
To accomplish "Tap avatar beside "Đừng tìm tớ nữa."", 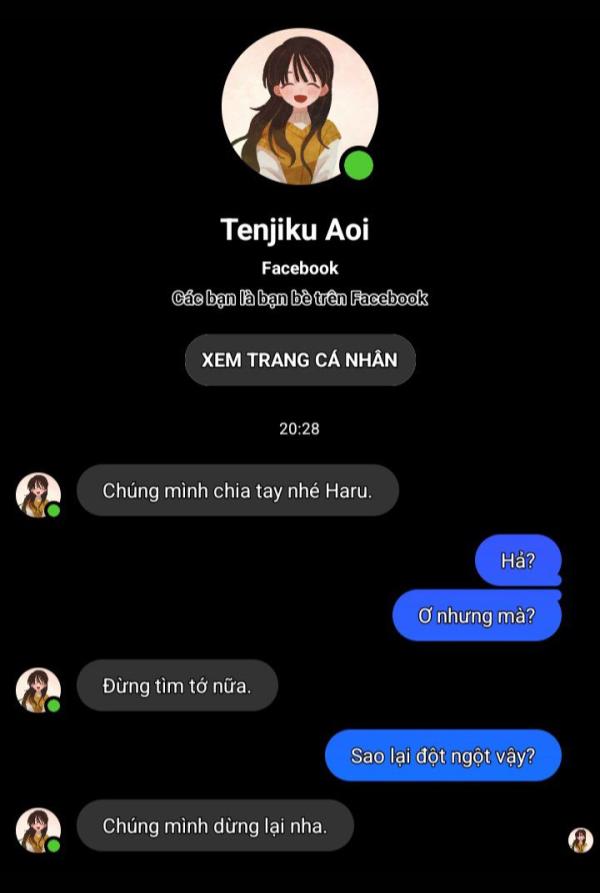I will pyautogui.click(x=38, y=689).
